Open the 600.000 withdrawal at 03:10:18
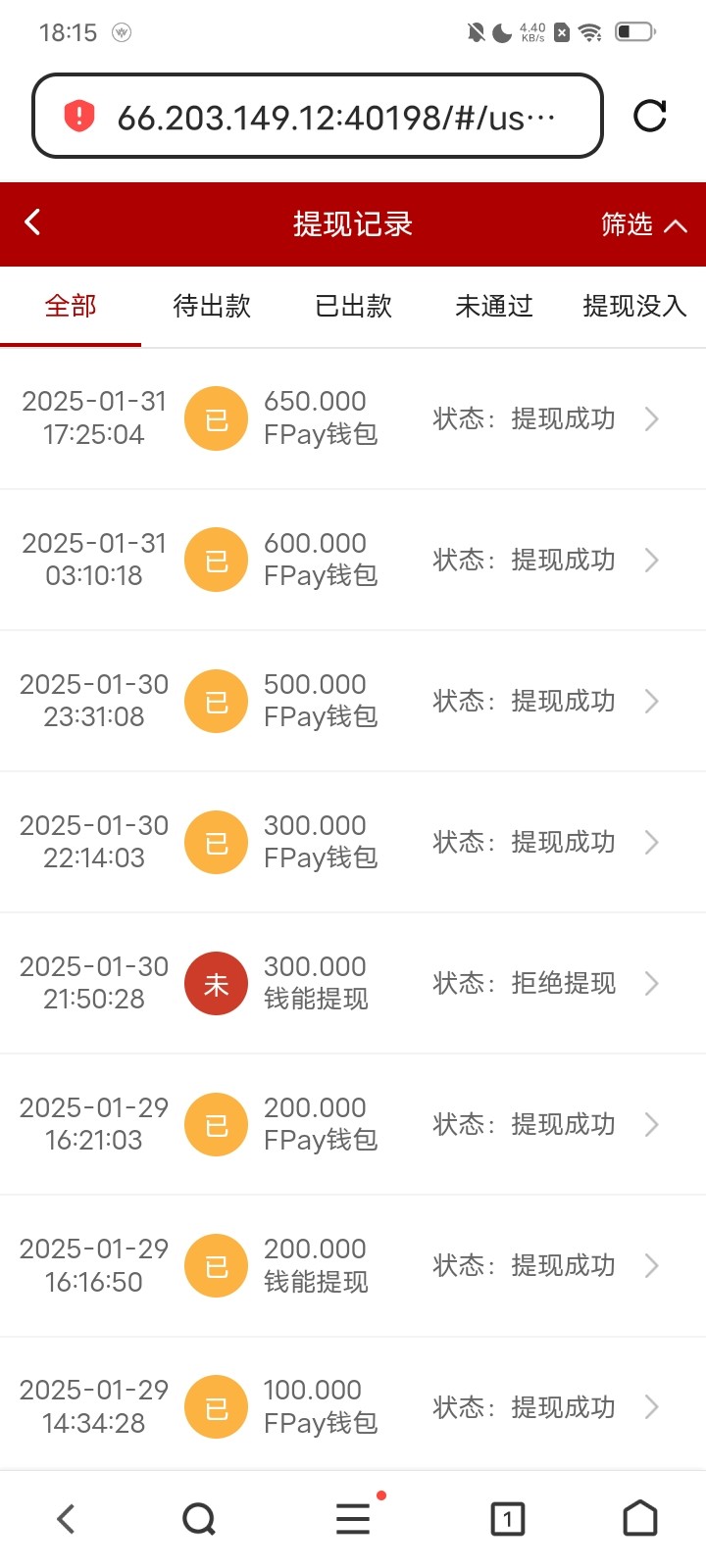This screenshot has width=706, height=1568. pos(353,560)
